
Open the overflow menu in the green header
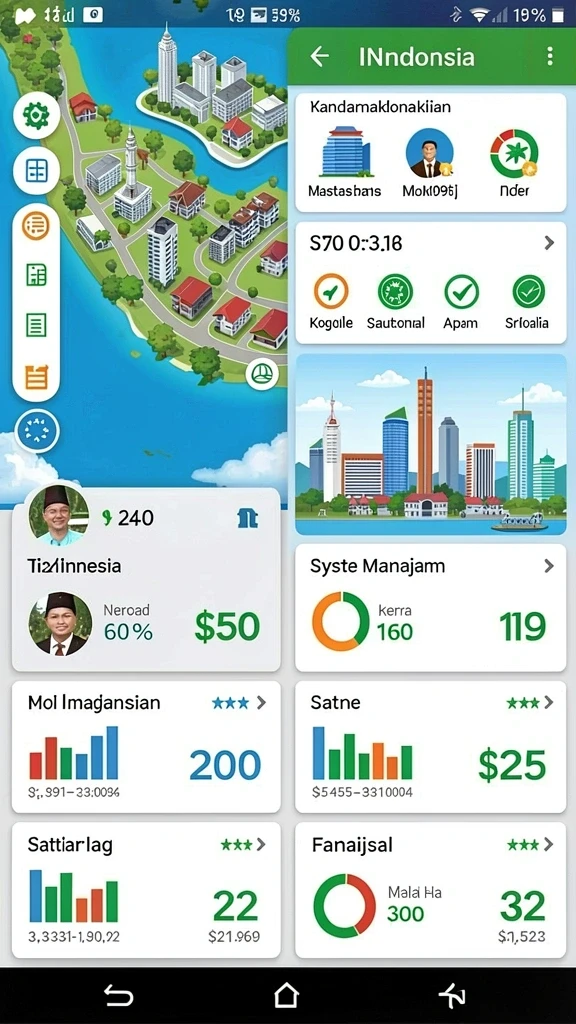click(x=550, y=56)
